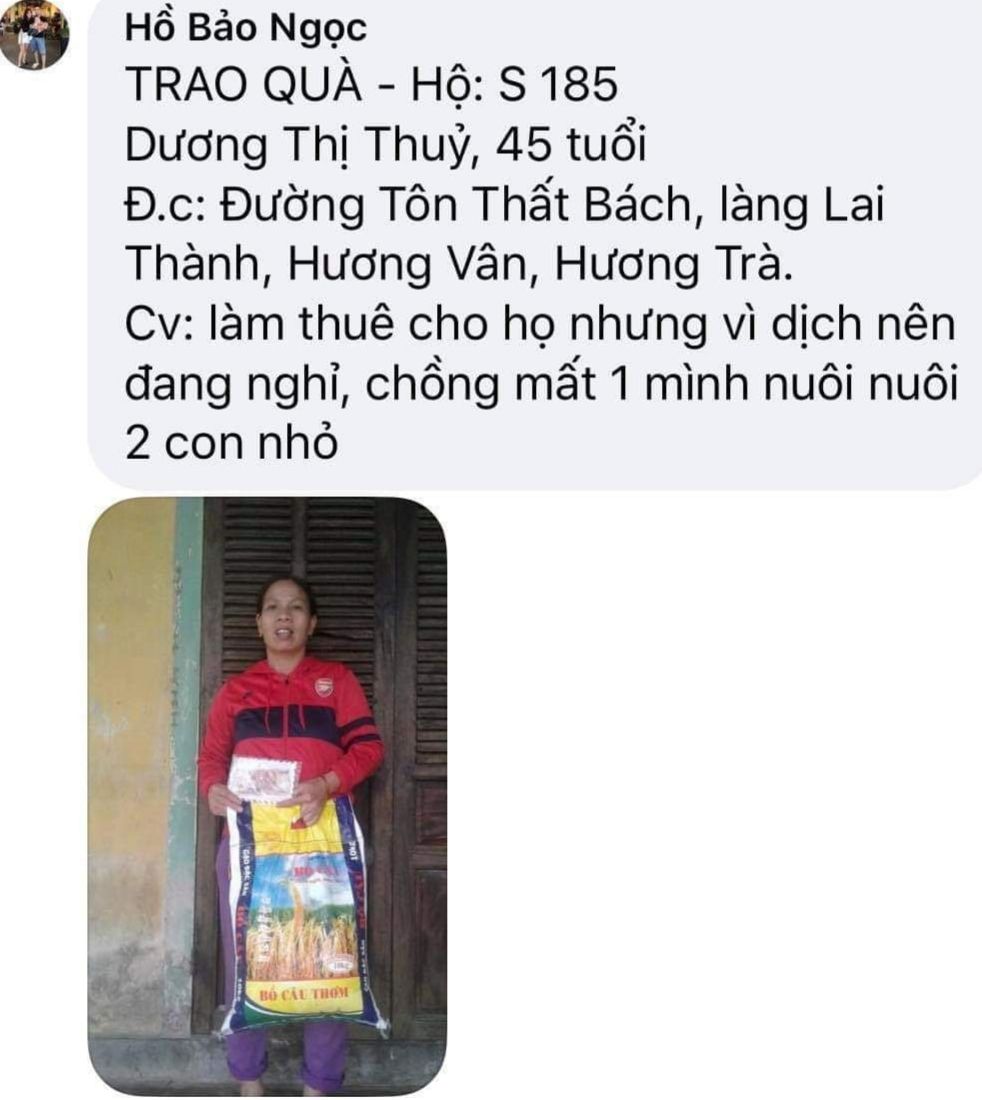The width and height of the screenshot is (982, 1100).
Task: Open Hồ Bảo Ngọc's profile picture
Action: [34, 35]
